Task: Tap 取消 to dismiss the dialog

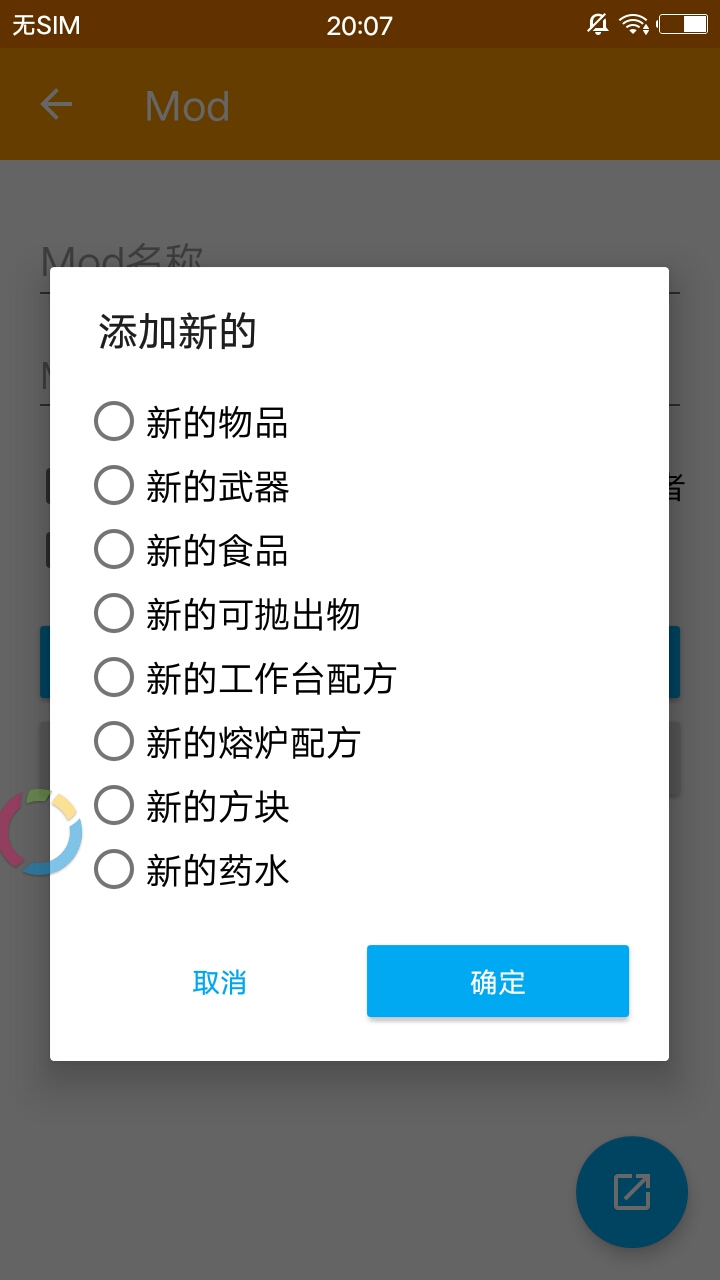Action: pos(220,982)
